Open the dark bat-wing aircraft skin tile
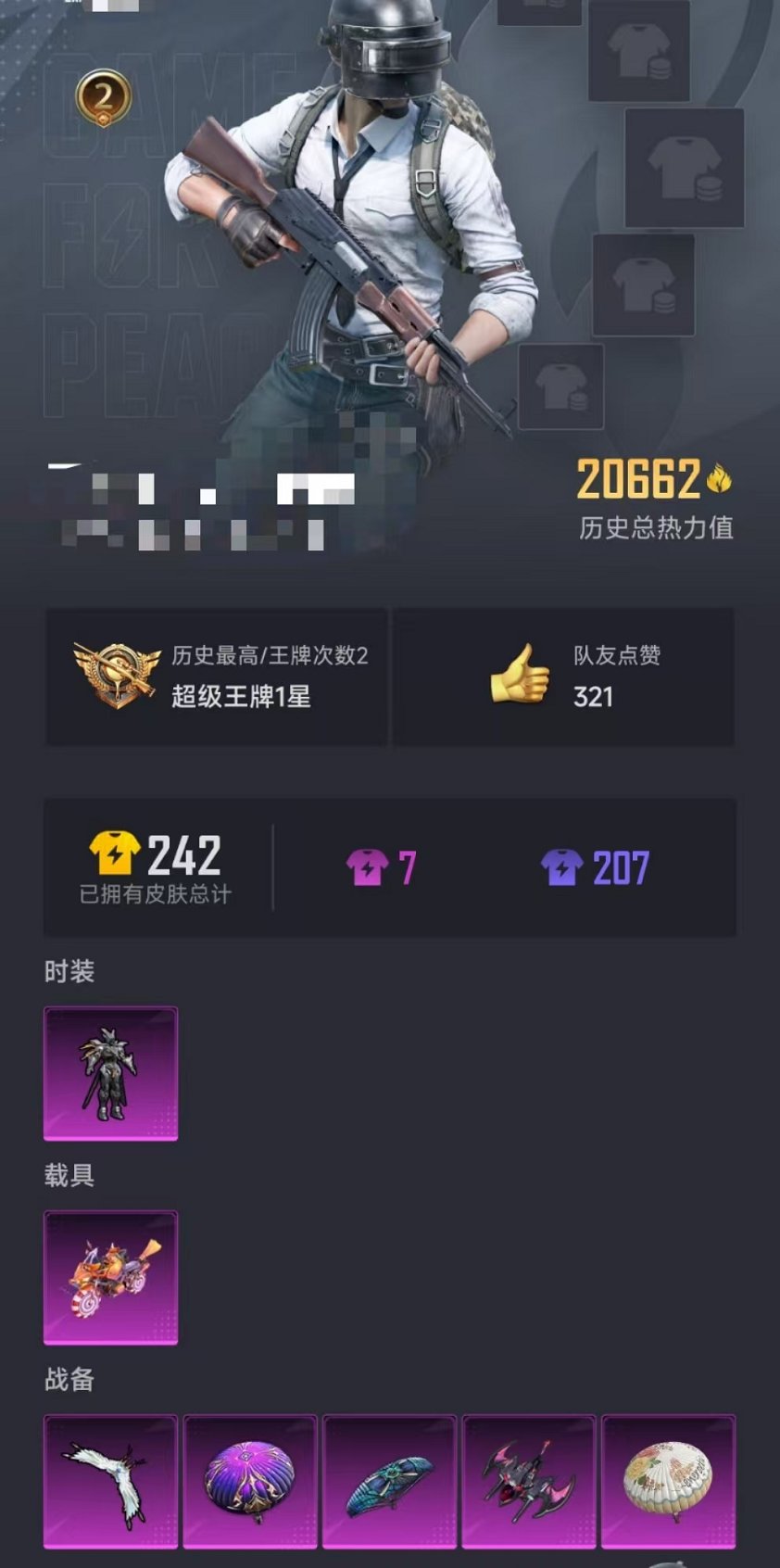The image size is (780, 1568). click(x=529, y=1481)
